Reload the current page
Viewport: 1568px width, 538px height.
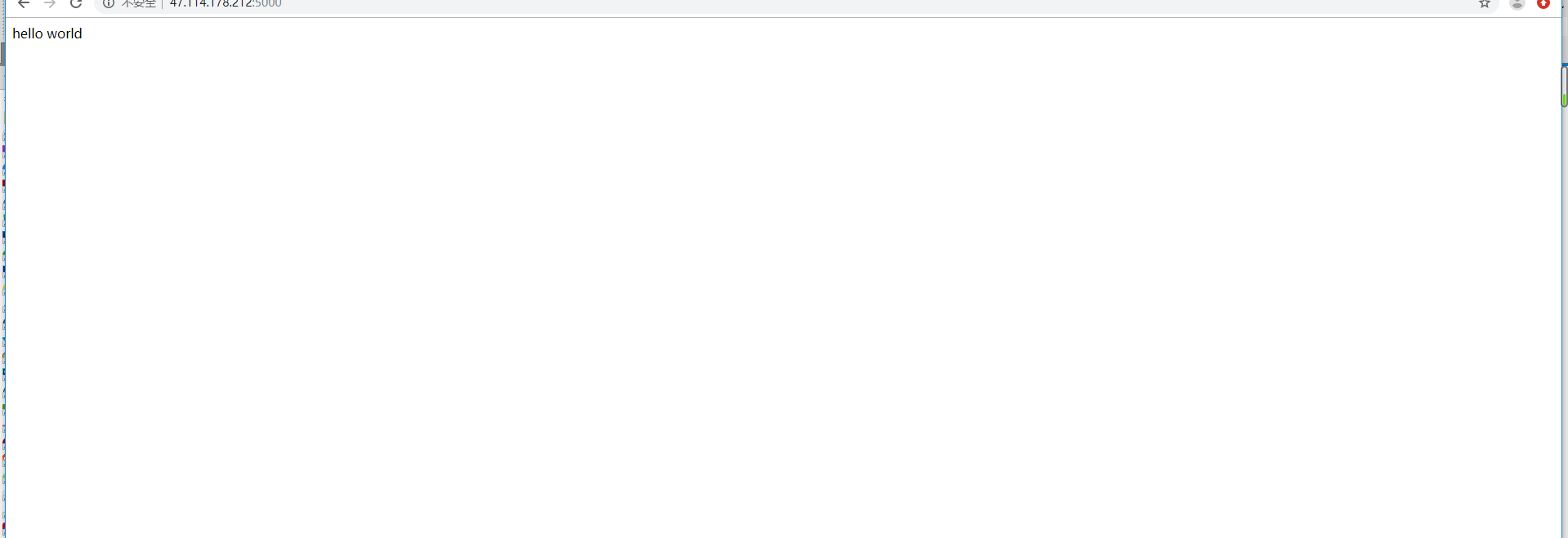[x=76, y=4]
